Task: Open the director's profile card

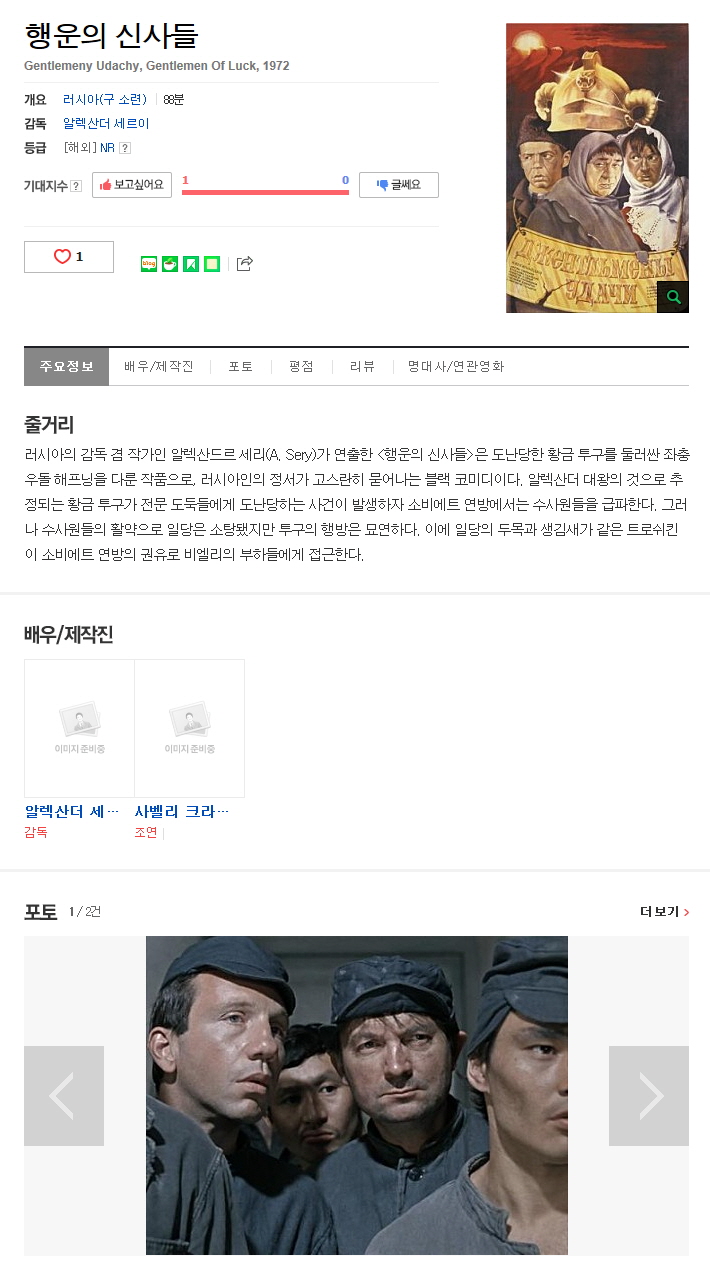Action: [79, 728]
